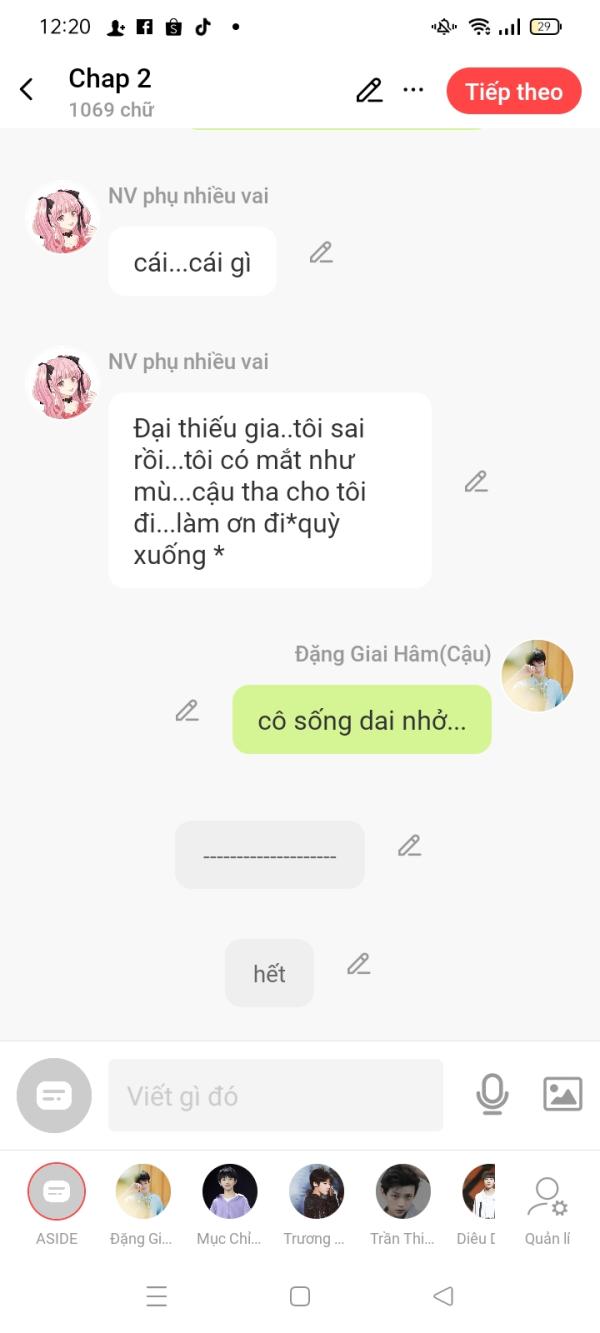This screenshot has height=1333, width=600.
Task: Edit the chapter title with pencil icon
Action: coord(369,91)
